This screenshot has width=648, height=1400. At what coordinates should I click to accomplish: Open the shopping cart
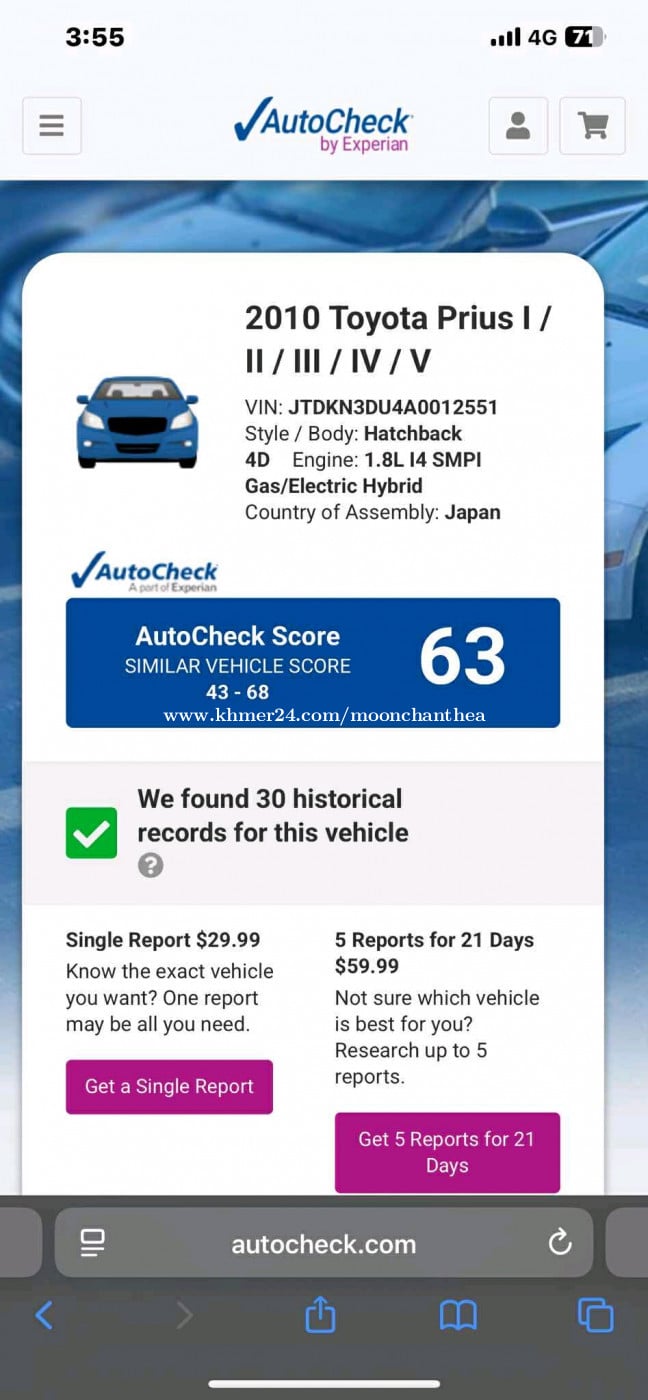click(593, 126)
